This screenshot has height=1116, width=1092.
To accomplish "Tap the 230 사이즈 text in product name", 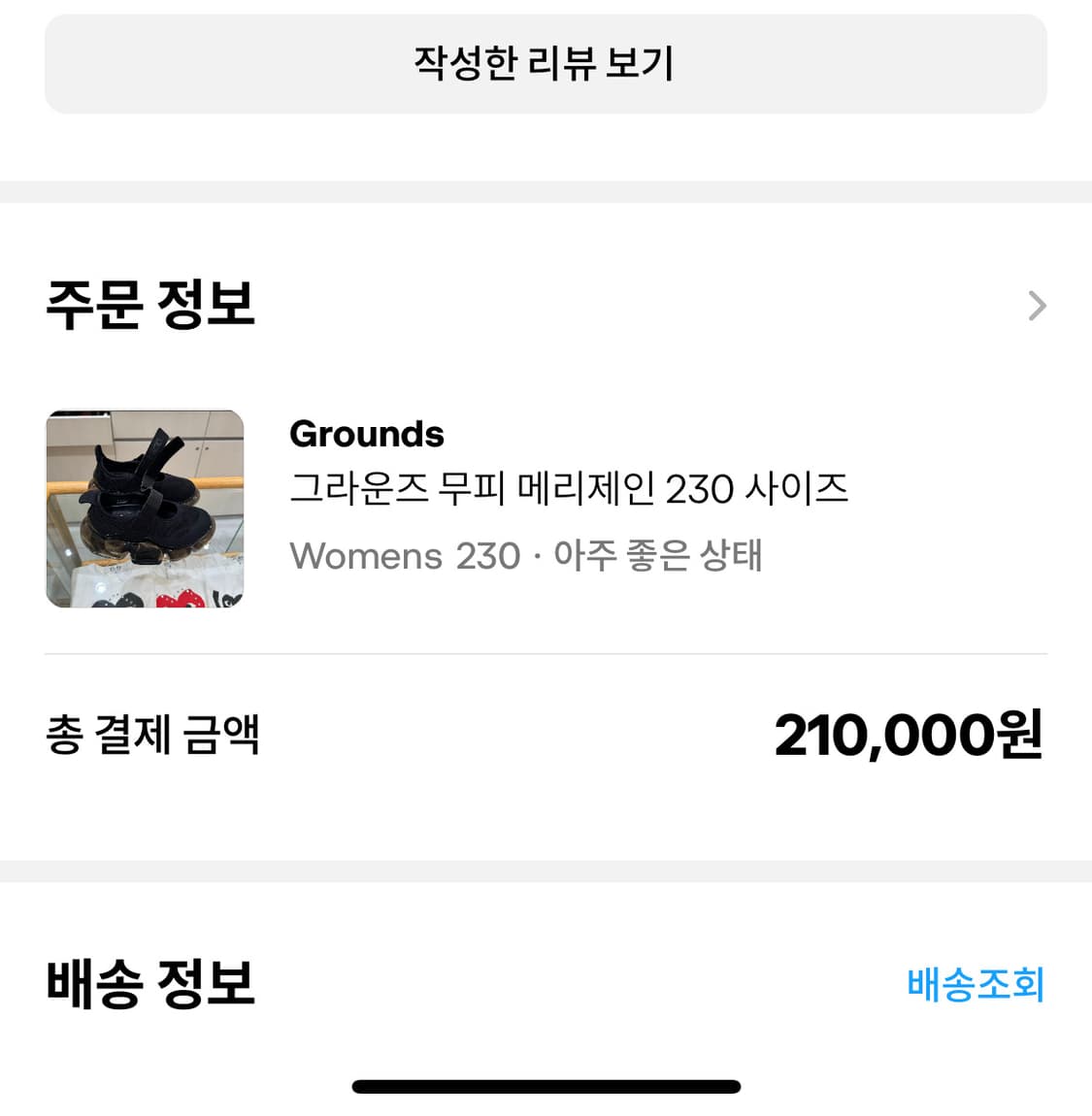I will pyautogui.click(x=777, y=490).
